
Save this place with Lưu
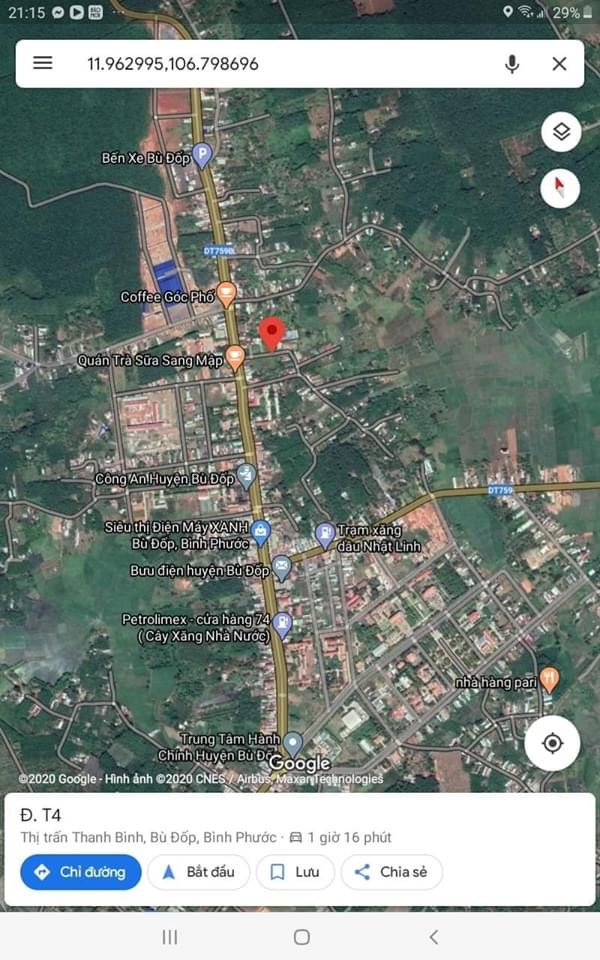[x=295, y=872]
